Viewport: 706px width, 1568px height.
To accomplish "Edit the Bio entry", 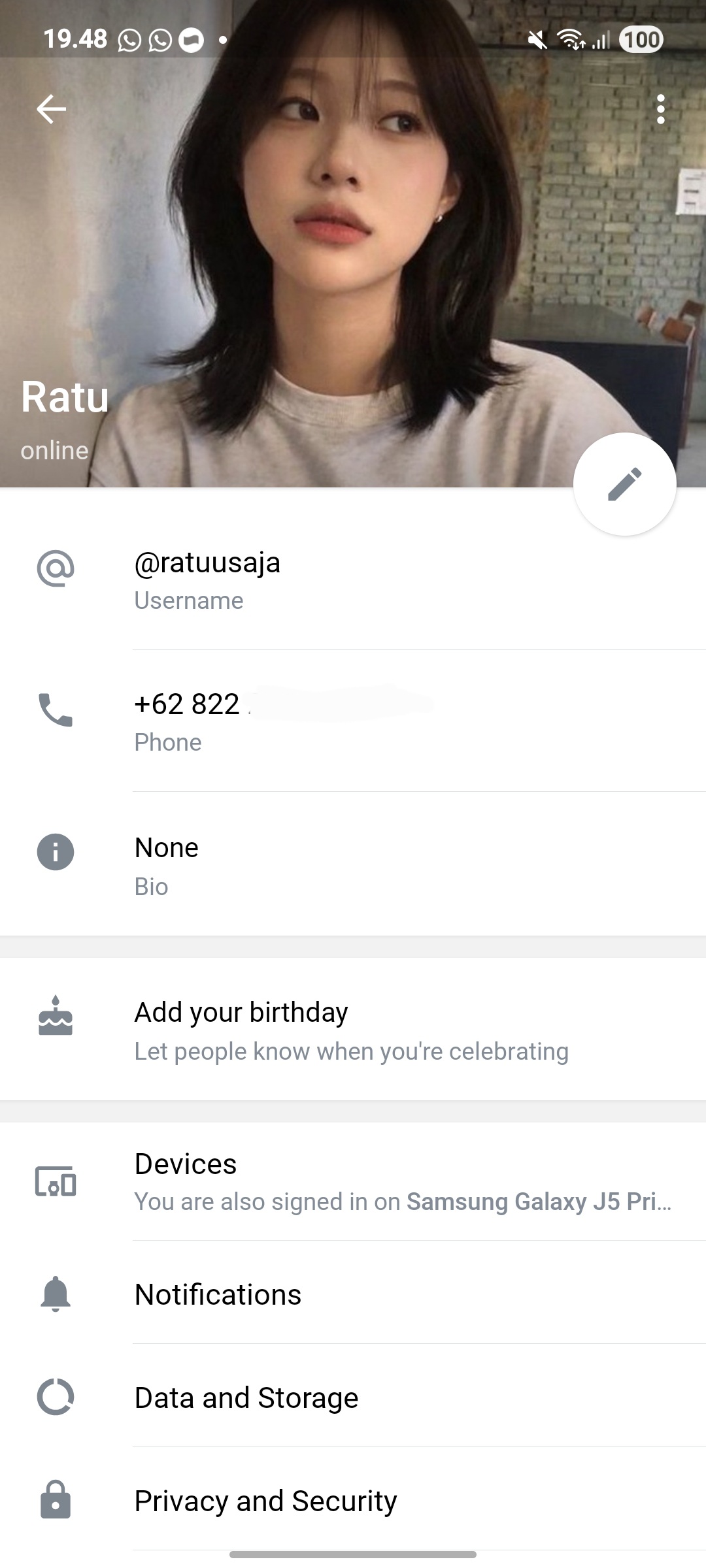I will pyautogui.click(x=353, y=865).
